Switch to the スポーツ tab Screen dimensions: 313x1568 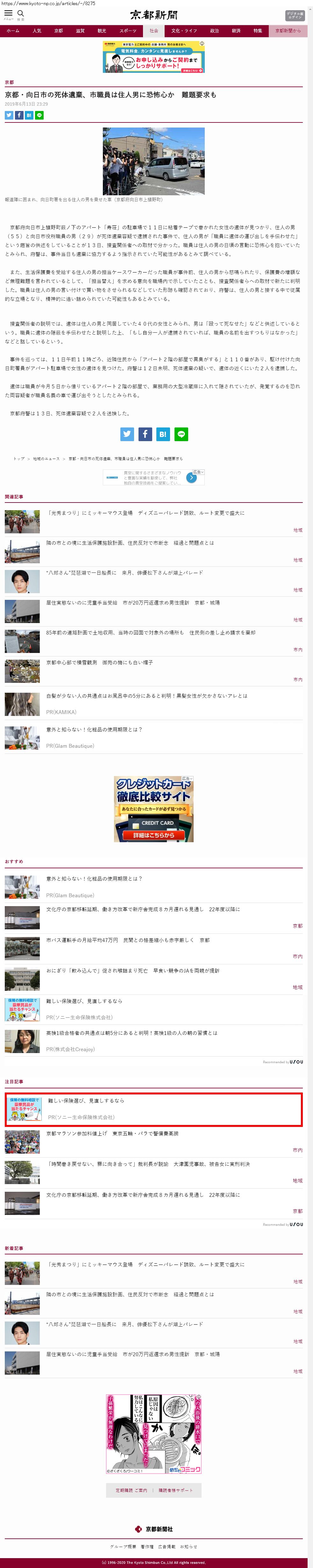tap(128, 31)
